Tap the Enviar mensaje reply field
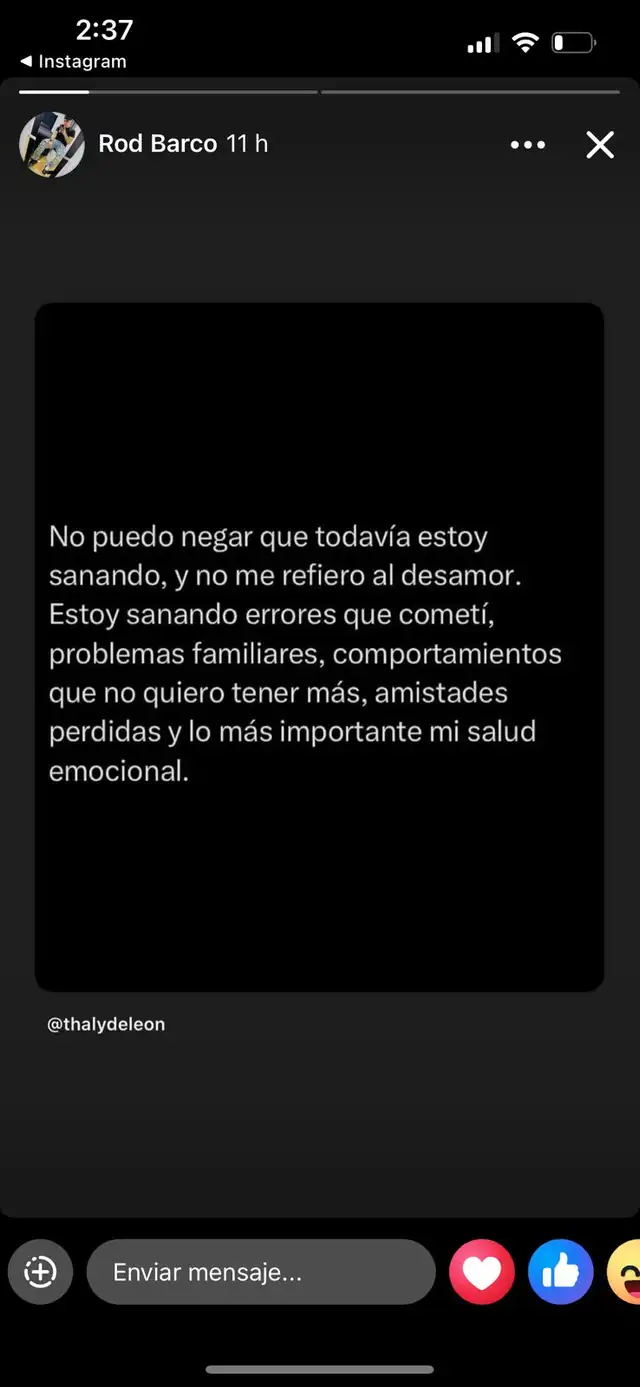The image size is (640, 1387). [x=261, y=1272]
